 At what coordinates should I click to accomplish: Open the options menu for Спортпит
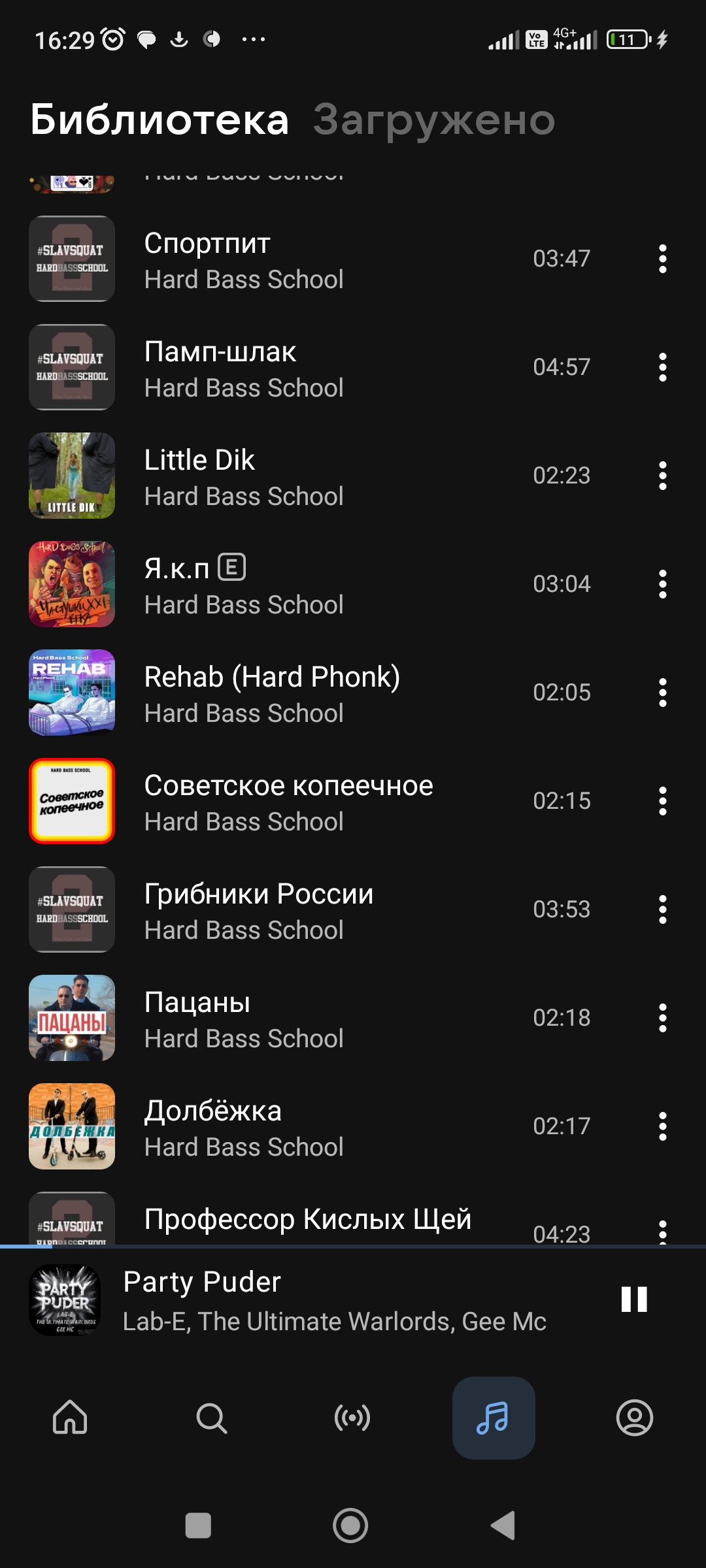(x=662, y=259)
